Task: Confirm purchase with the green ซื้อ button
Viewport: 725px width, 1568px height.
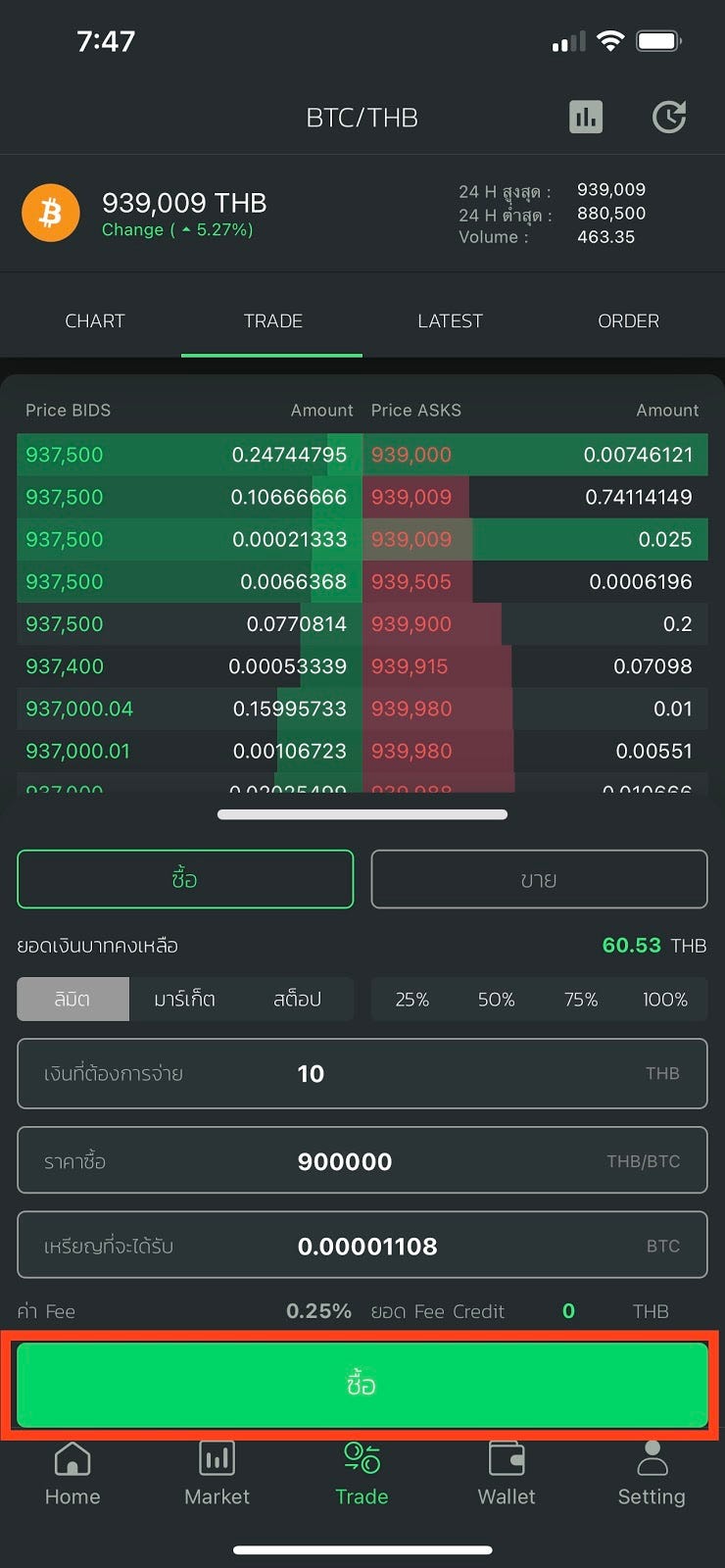Action: [x=362, y=1385]
